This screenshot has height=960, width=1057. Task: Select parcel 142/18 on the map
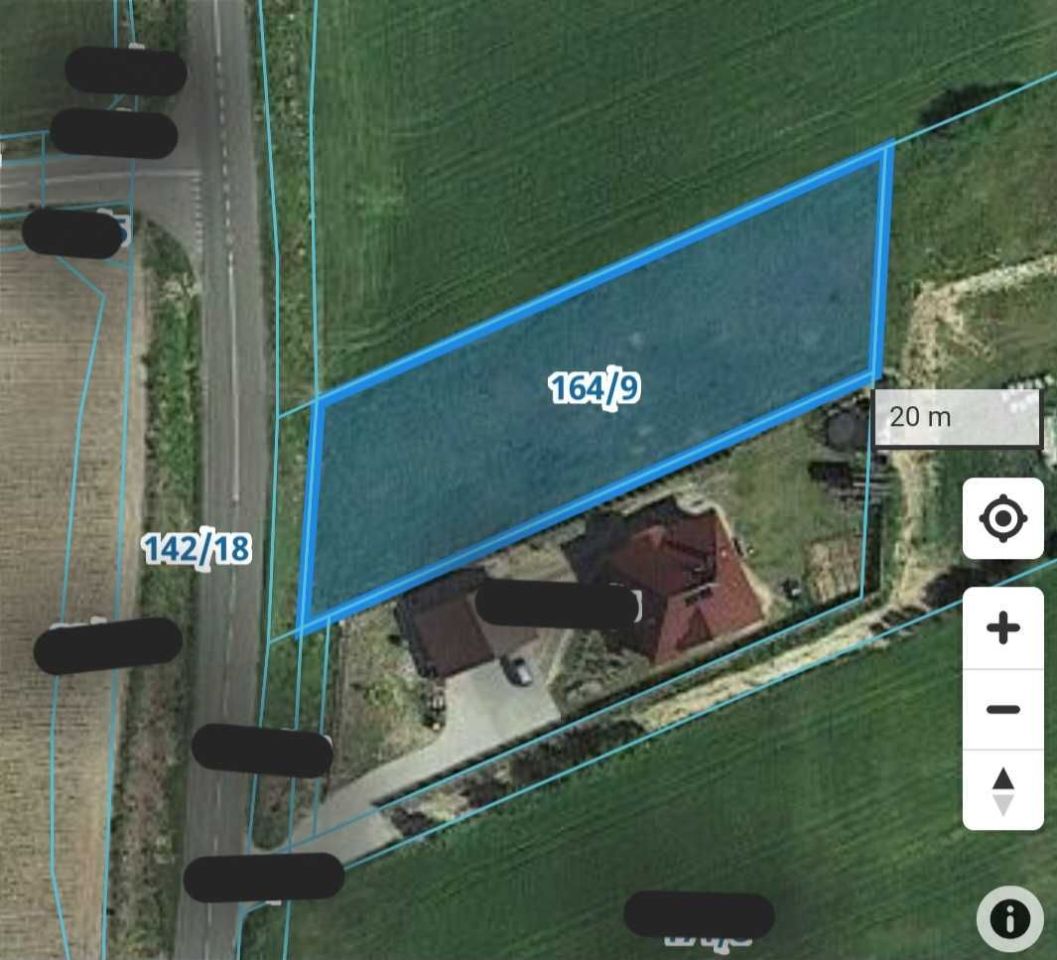click(x=196, y=548)
